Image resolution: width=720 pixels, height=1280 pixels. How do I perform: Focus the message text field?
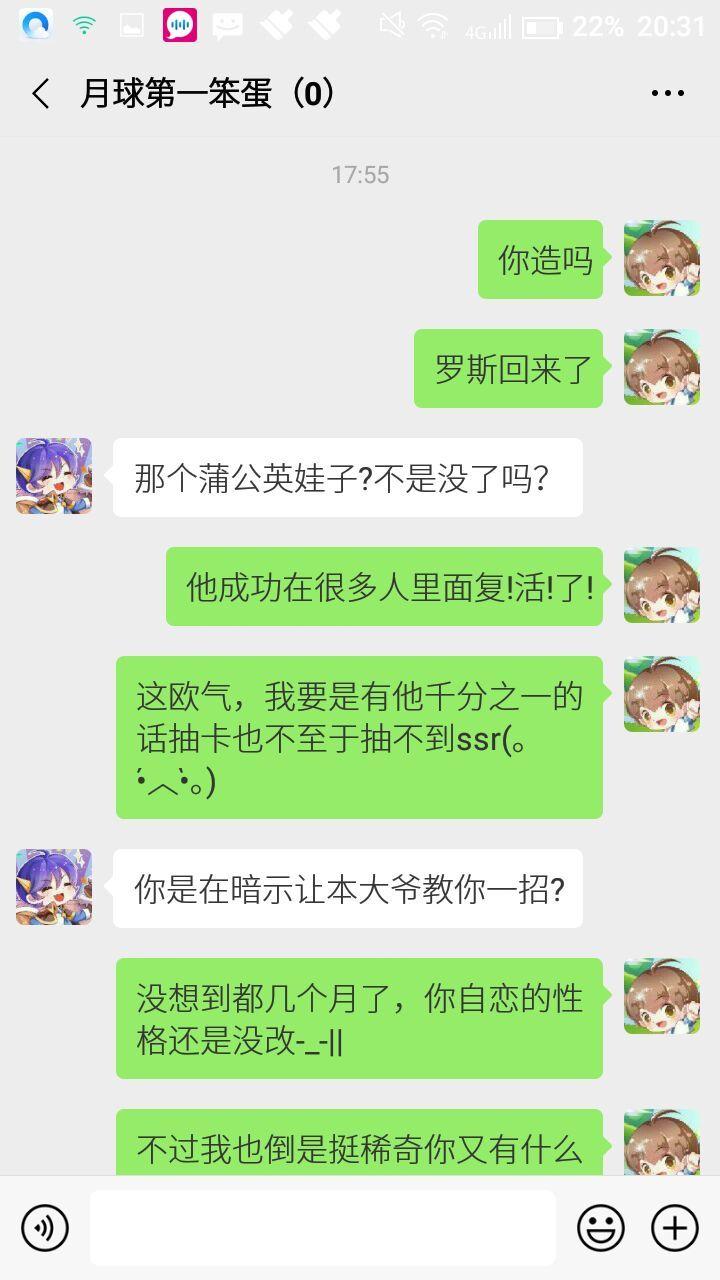pos(322,1227)
